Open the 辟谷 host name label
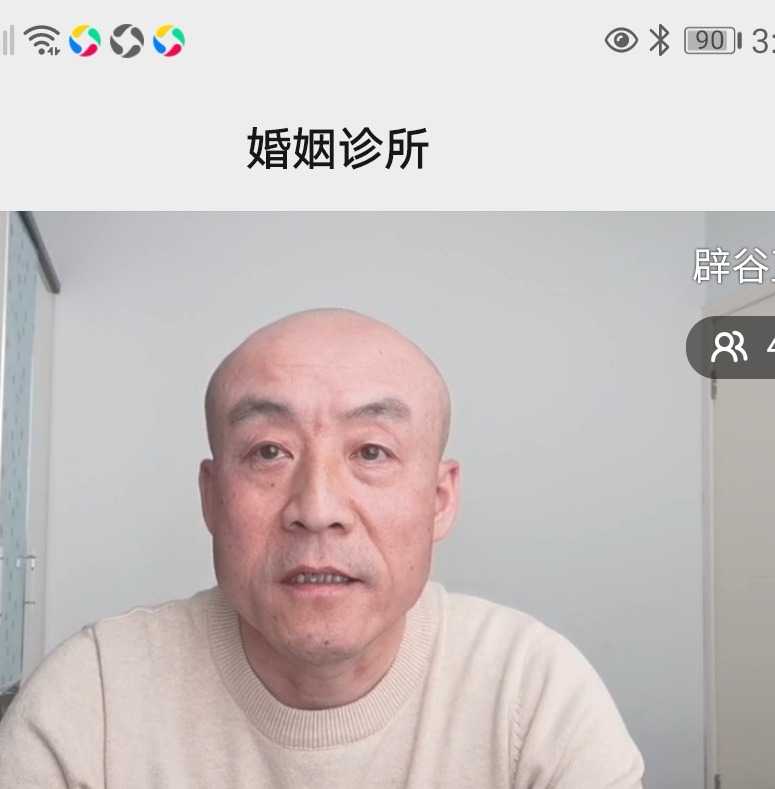The height and width of the screenshot is (789, 775). click(733, 267)
